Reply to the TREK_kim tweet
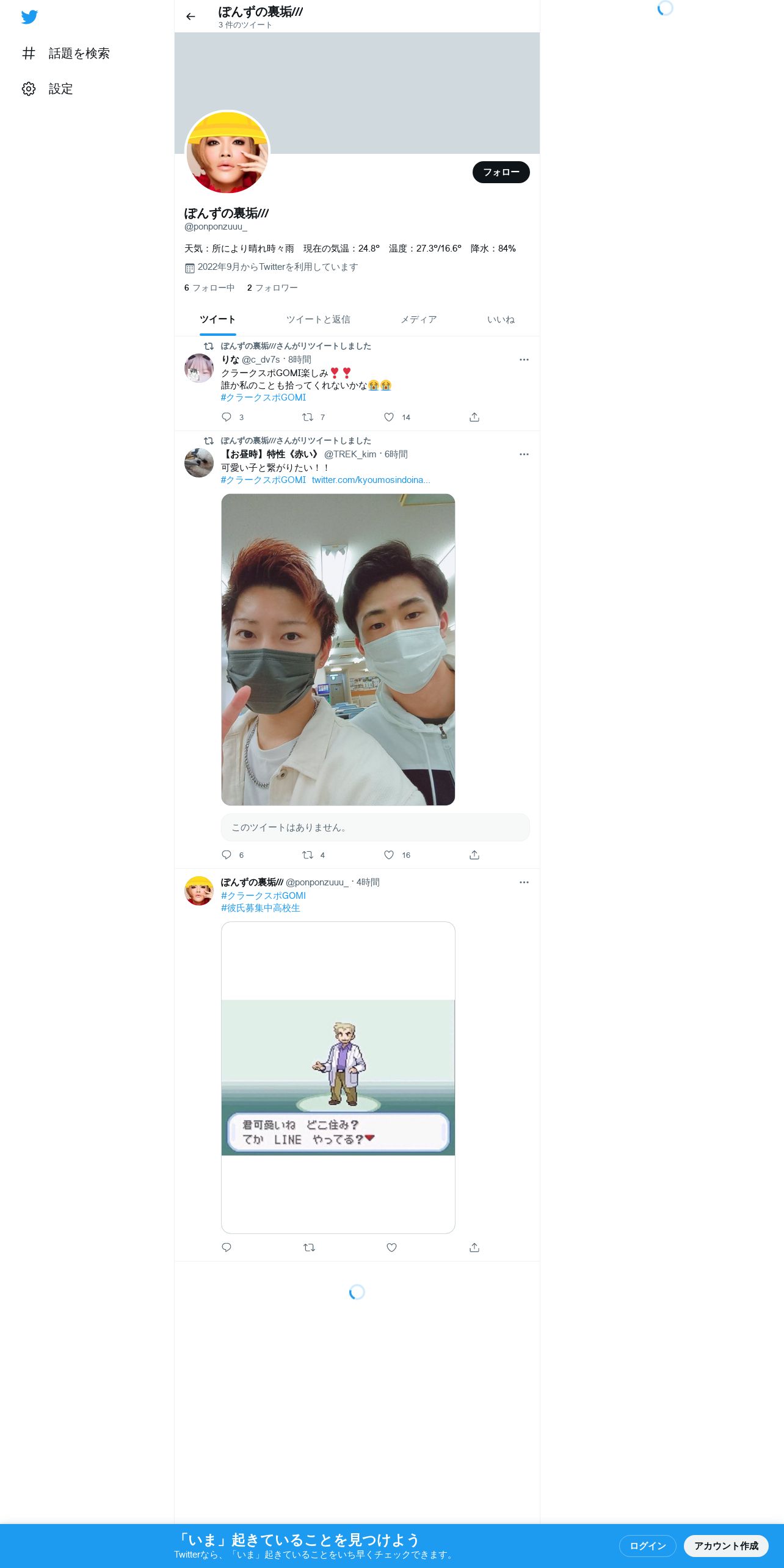The image size is (784, 1568). click(227, 855)
